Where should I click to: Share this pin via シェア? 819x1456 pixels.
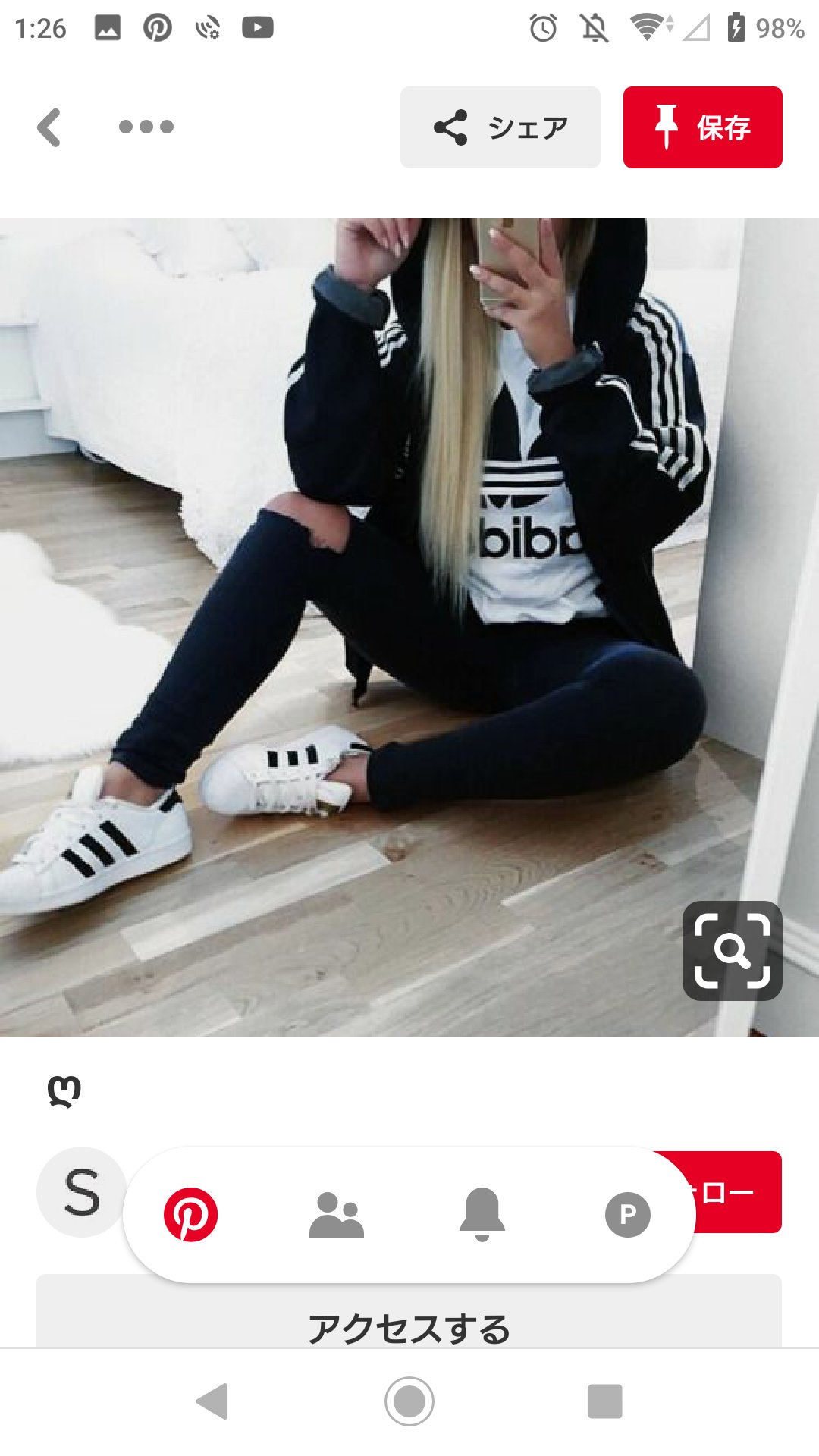point(500,127)
